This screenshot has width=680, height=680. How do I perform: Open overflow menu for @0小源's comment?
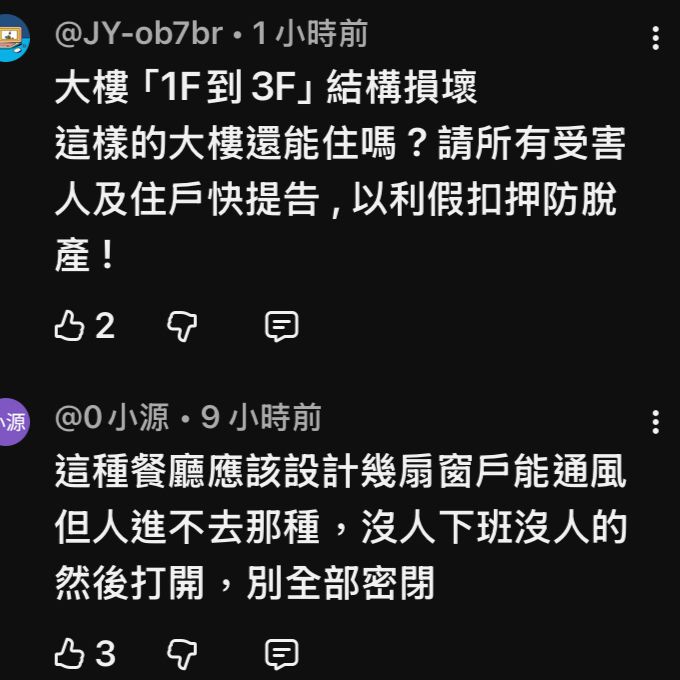pyautogui.click(x=655, y=421)
